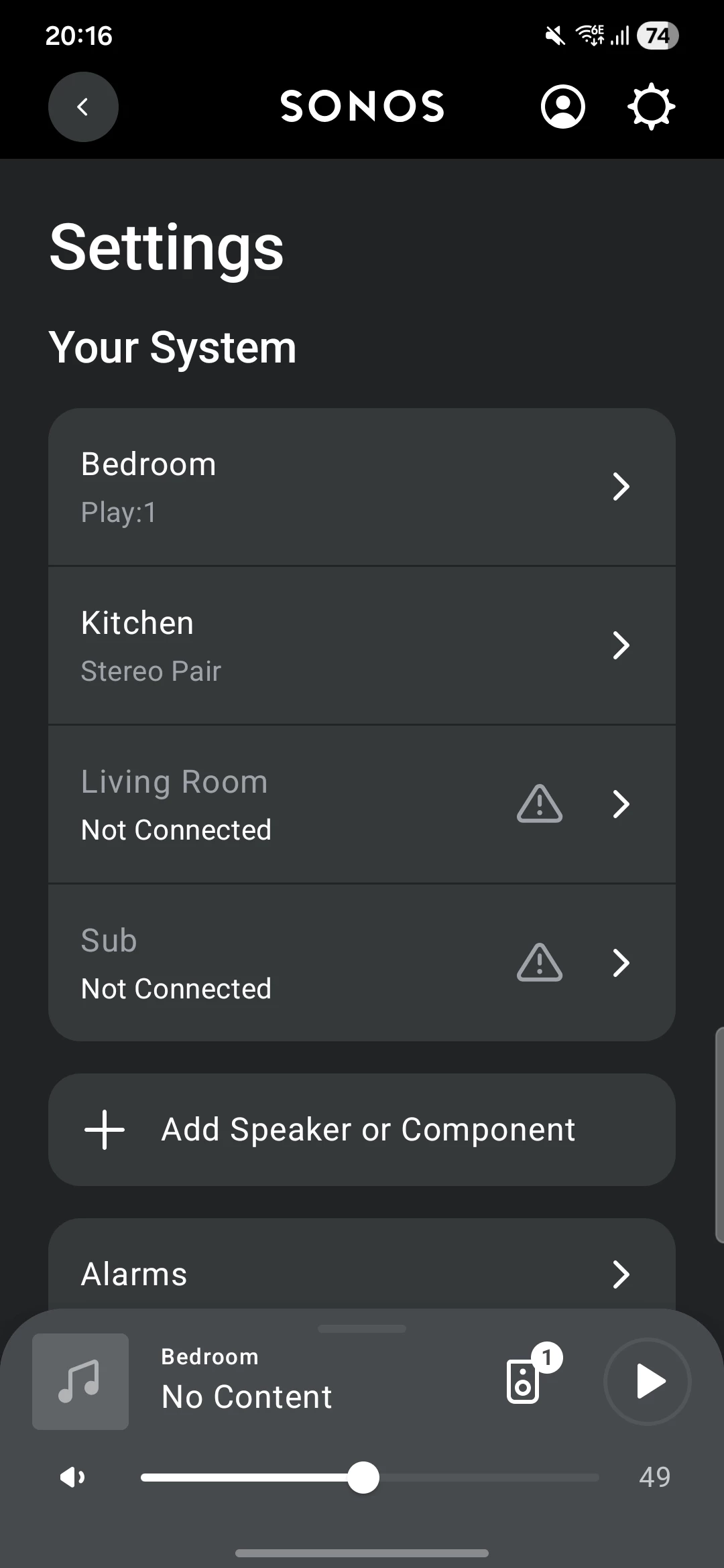View the Living Room not connected speaker
Viewport: 724px width, 1568px height.
click(362, 805)
